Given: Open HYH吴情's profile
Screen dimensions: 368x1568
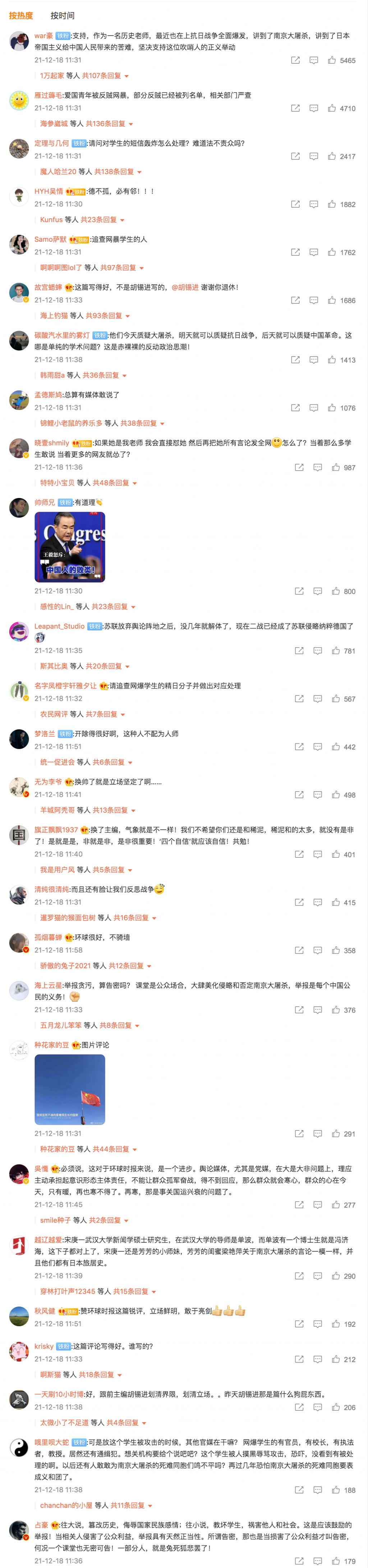Looking at the screenshot, I should (48, 191).
